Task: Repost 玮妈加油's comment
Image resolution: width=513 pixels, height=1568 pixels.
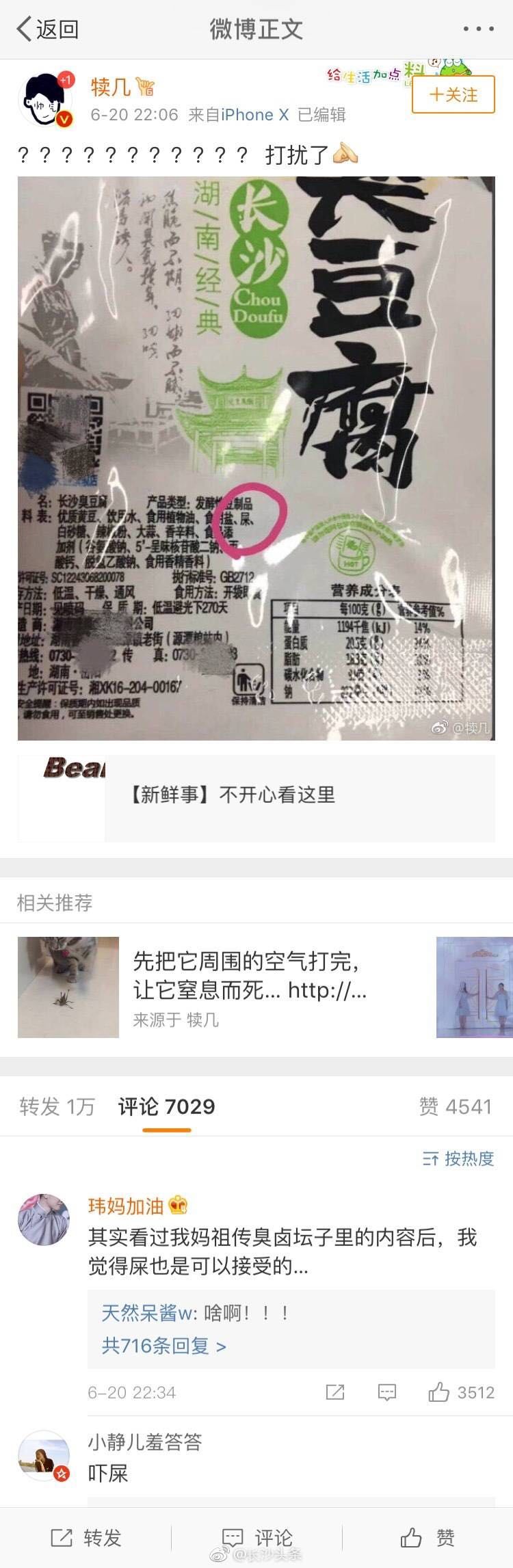Action: (335, 1392)
